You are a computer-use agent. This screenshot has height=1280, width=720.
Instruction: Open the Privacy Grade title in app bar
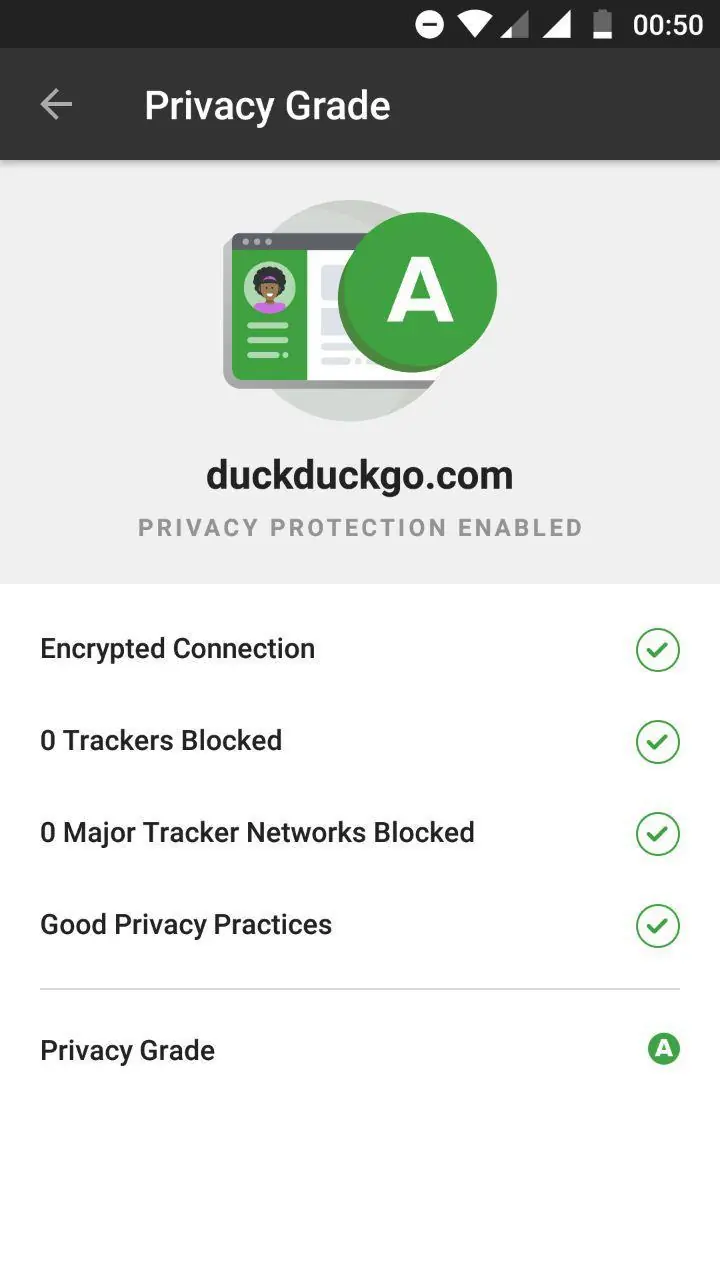tap(267, 104)
